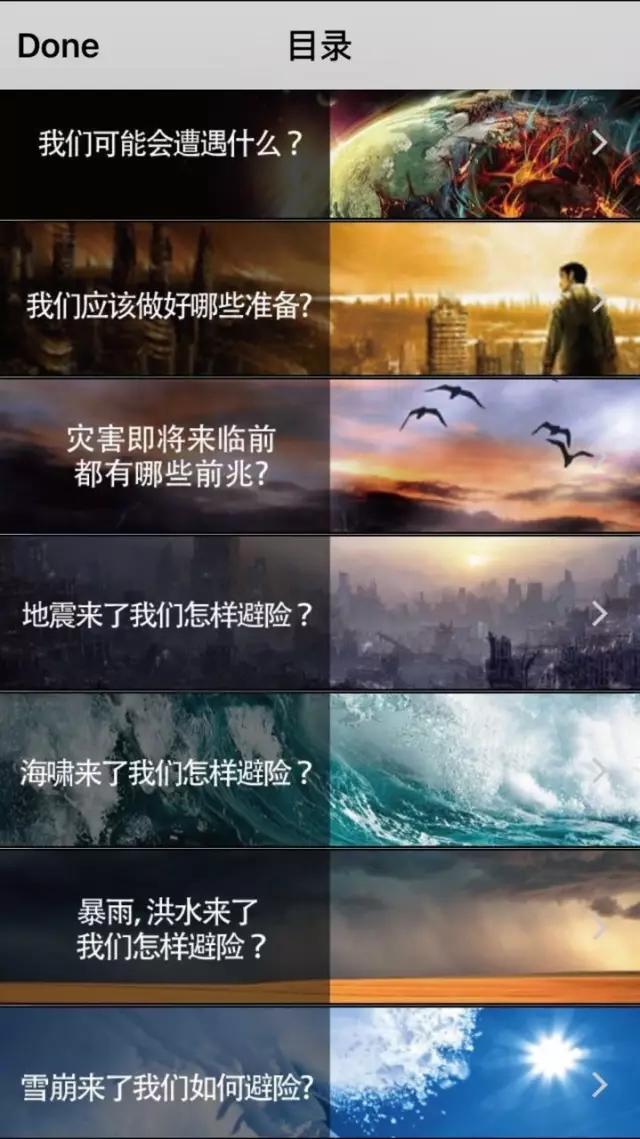Screen dimensions: 640x1139
Task: Open 我们应该做好哪些准备? chapter
Action: (x=170, y=304)
